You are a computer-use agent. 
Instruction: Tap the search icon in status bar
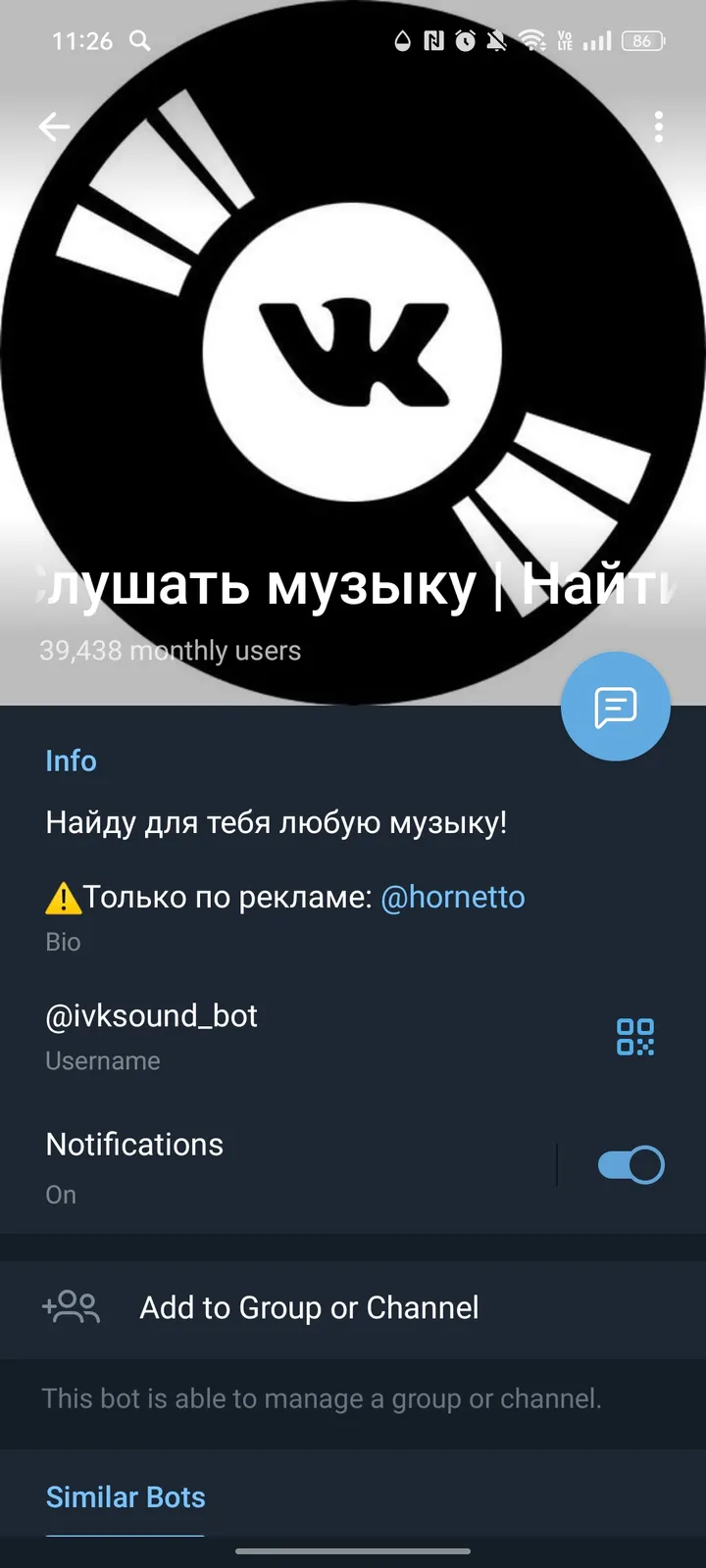(x=139, y=41)
